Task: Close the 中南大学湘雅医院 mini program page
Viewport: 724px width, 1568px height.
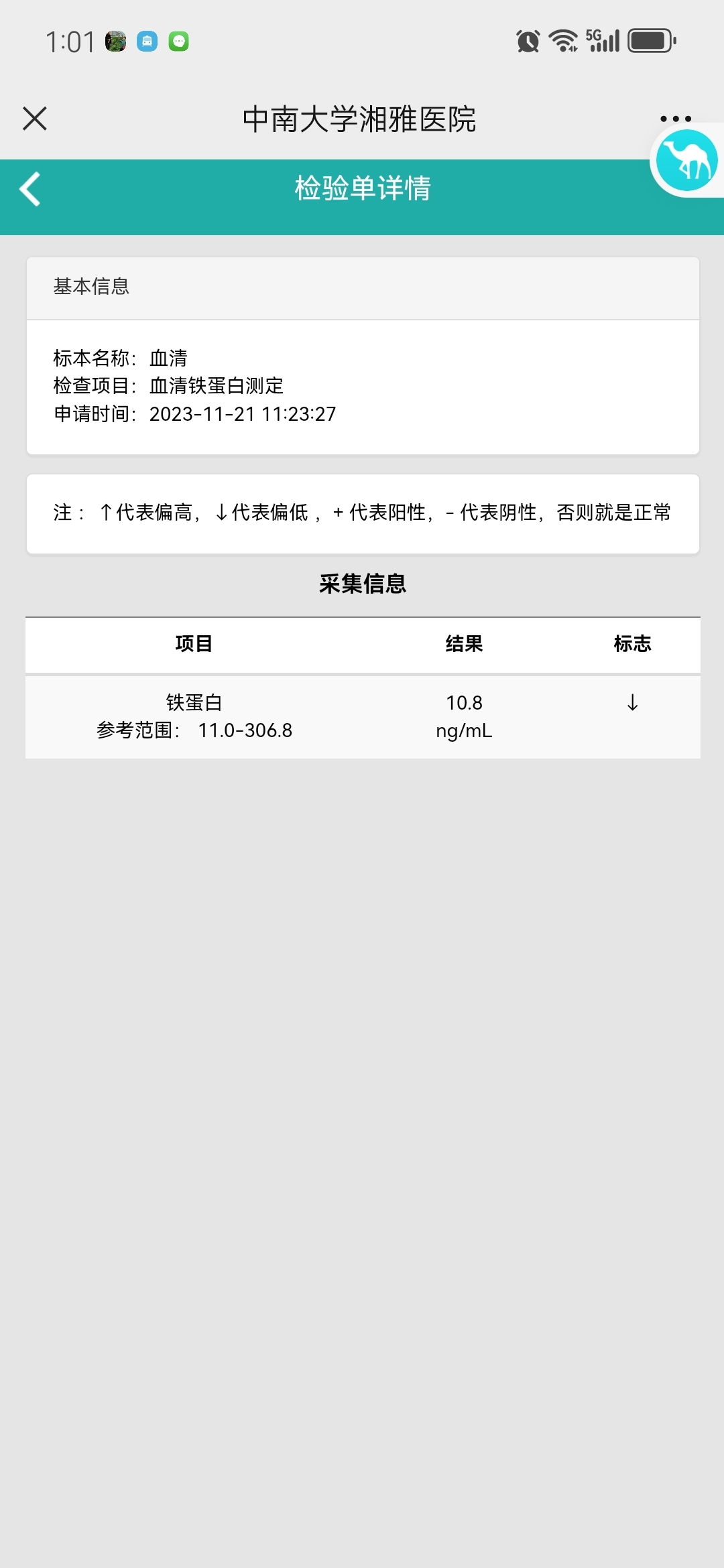Action: pos(34,119)
